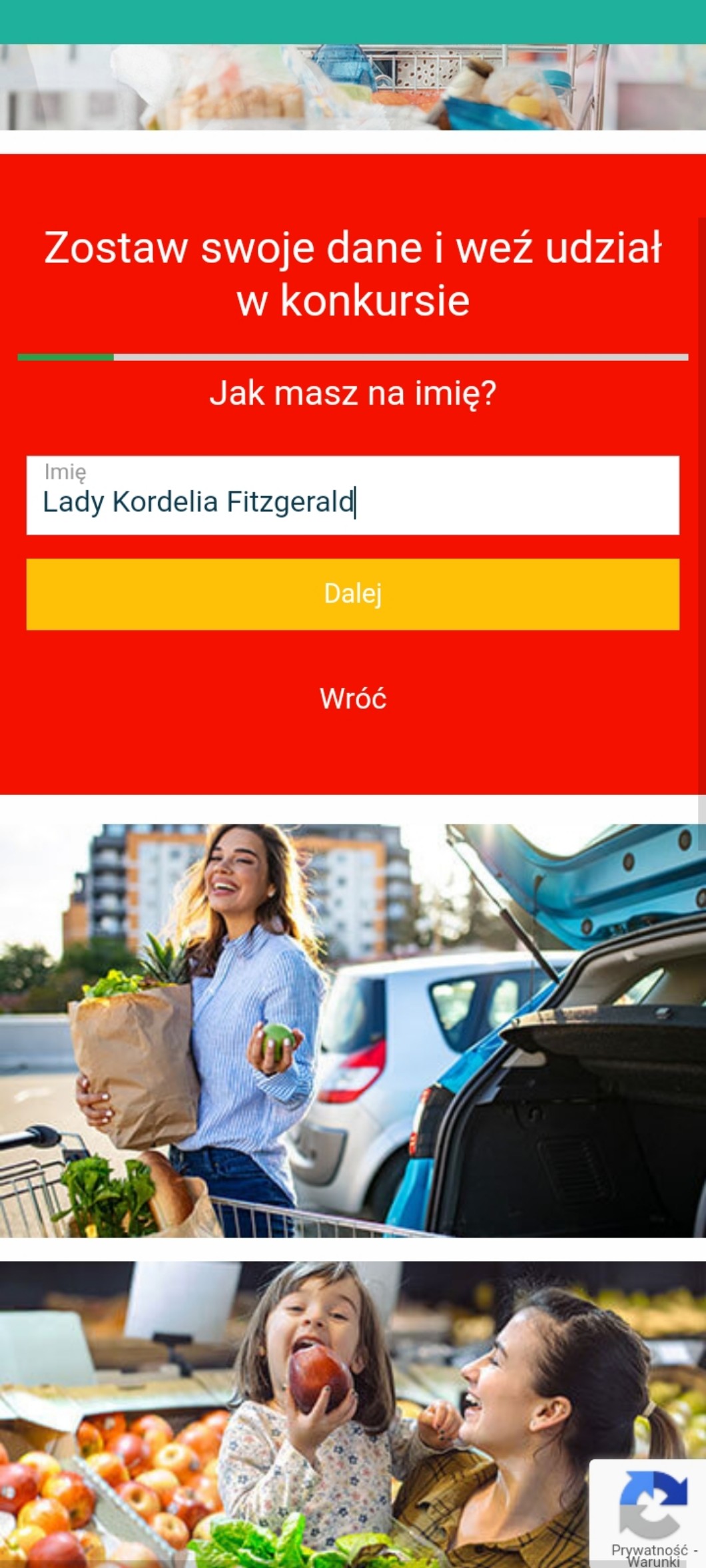The image size is (706, 1568).
Task: Open the reCAPTCHA Warunki link
Action: click(653, 1562)
